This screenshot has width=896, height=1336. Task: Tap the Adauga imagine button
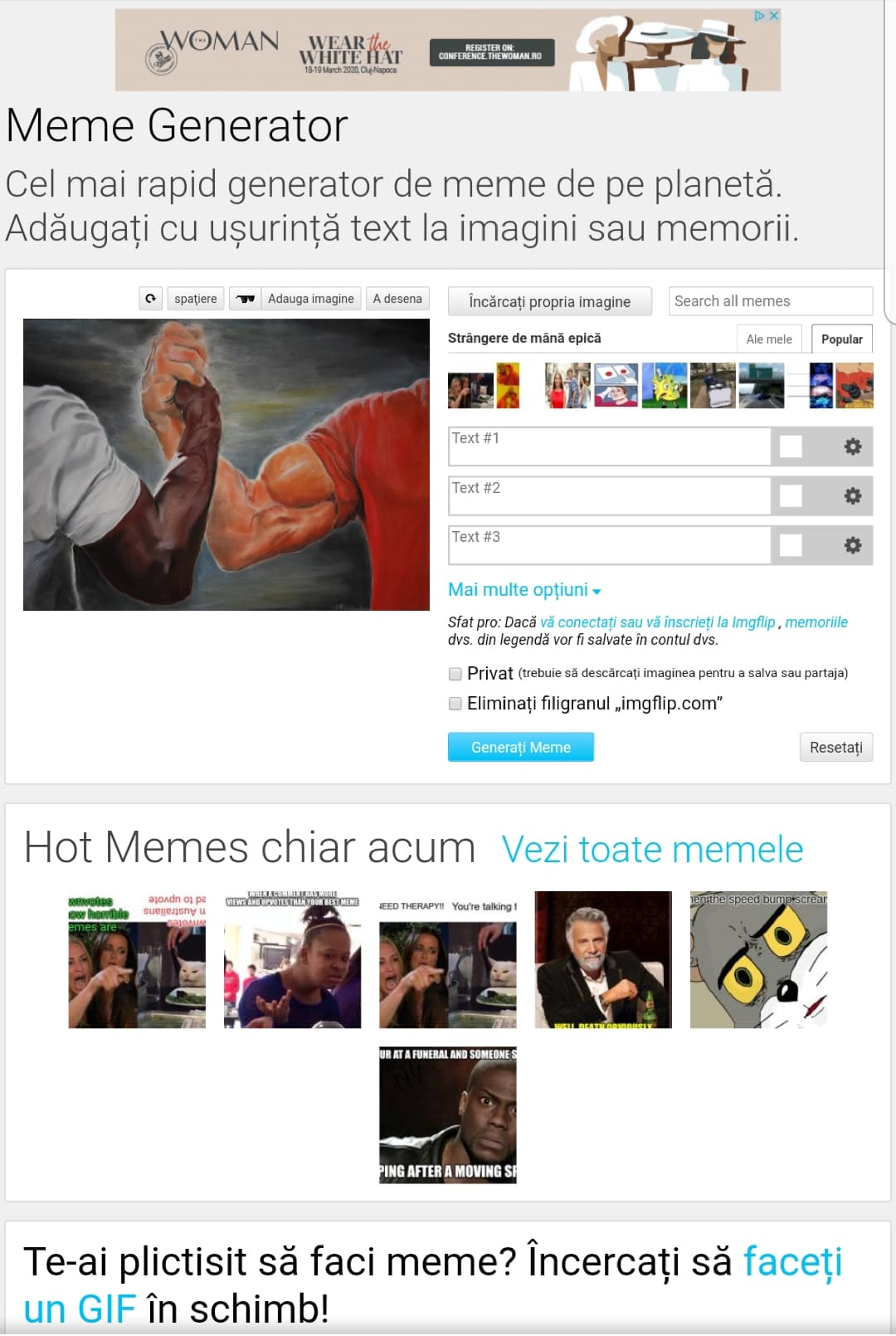(x=310, y=299)
